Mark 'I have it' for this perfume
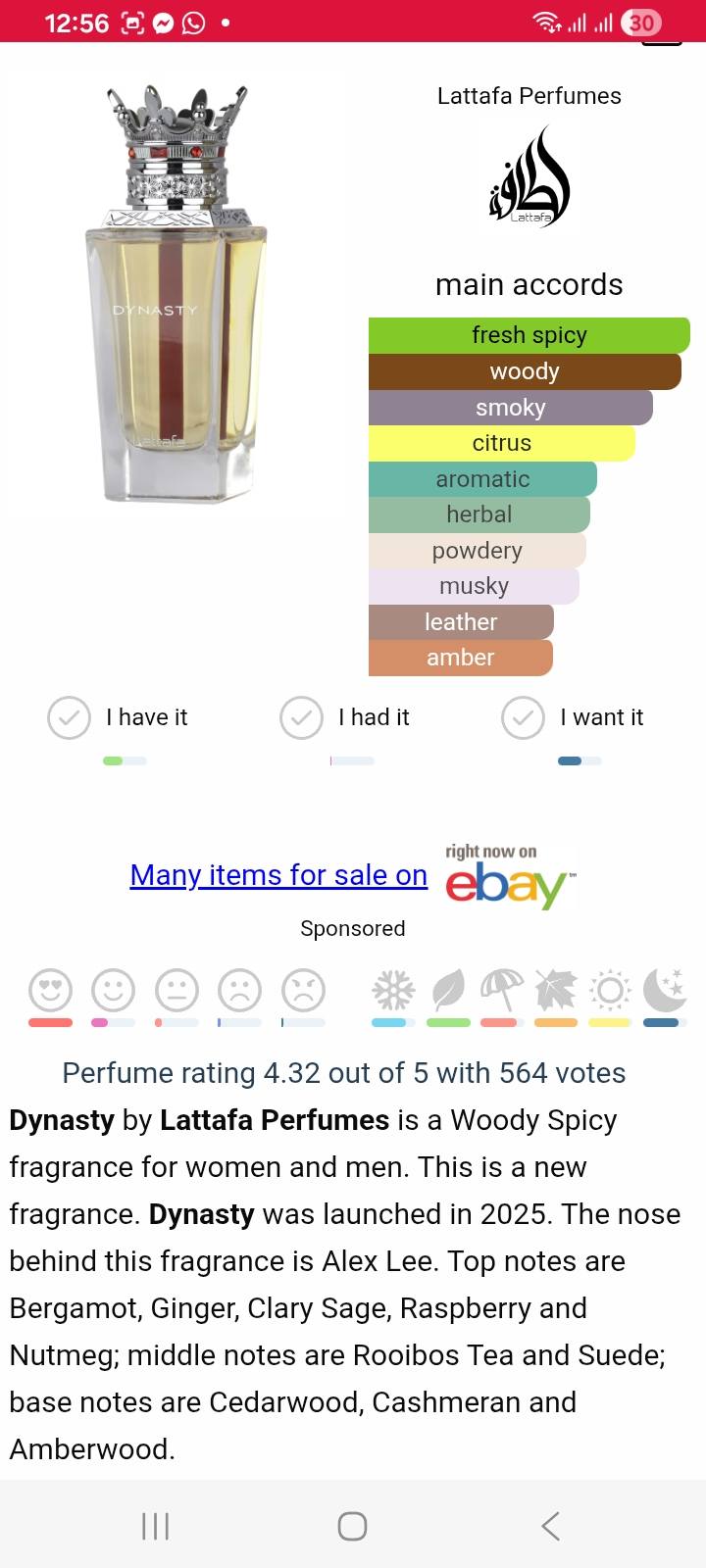 point(69,717)
